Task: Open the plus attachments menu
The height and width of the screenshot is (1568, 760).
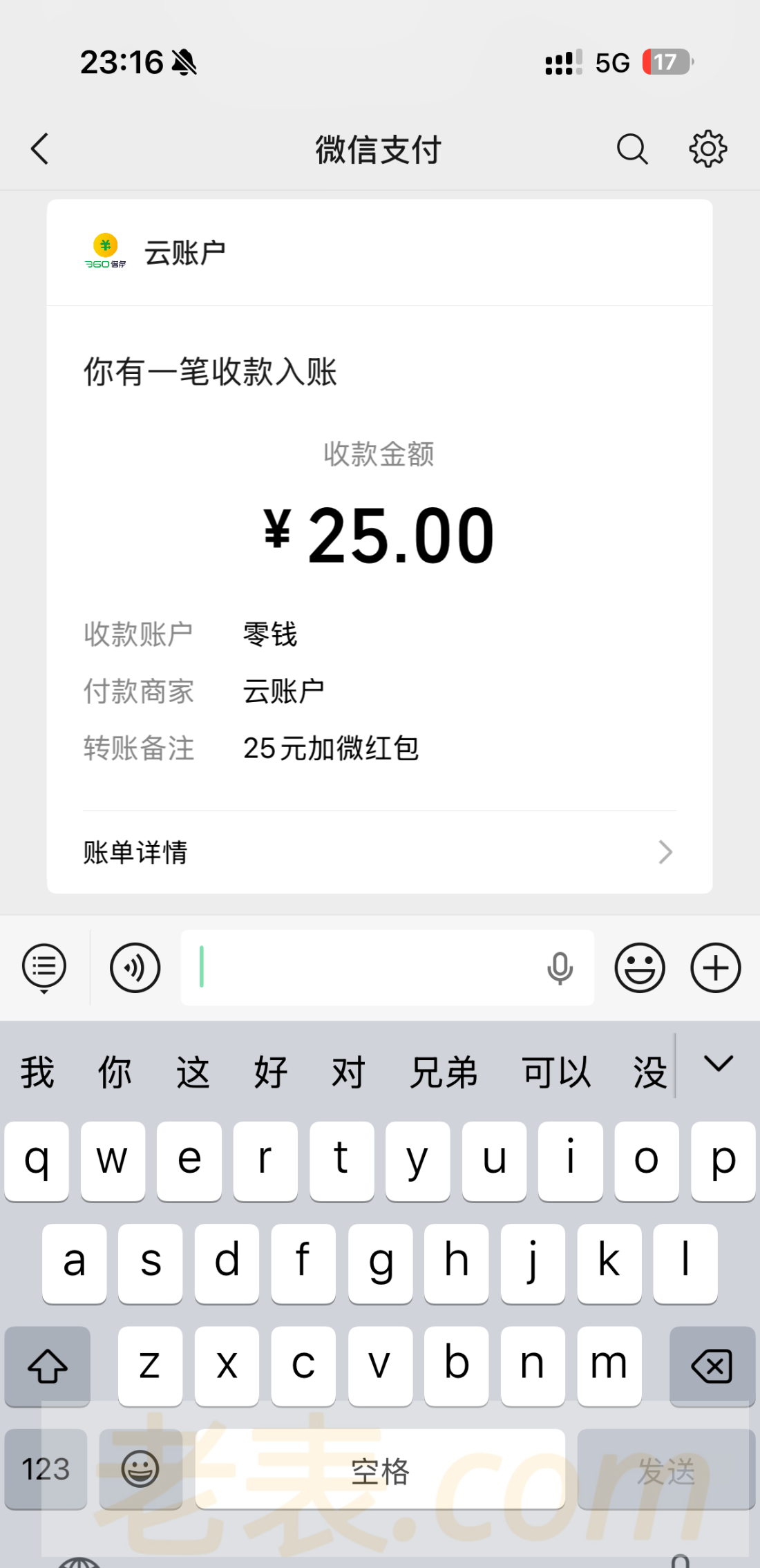Action: coord(716,967)
